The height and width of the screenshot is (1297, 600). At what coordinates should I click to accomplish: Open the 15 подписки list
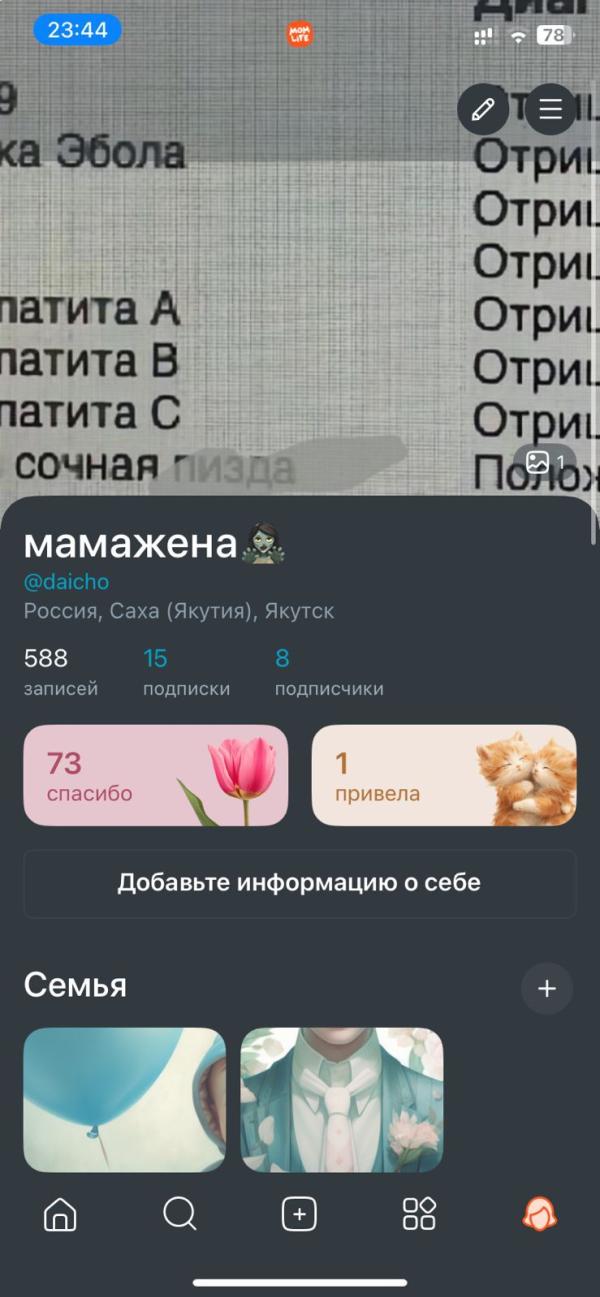186,673
